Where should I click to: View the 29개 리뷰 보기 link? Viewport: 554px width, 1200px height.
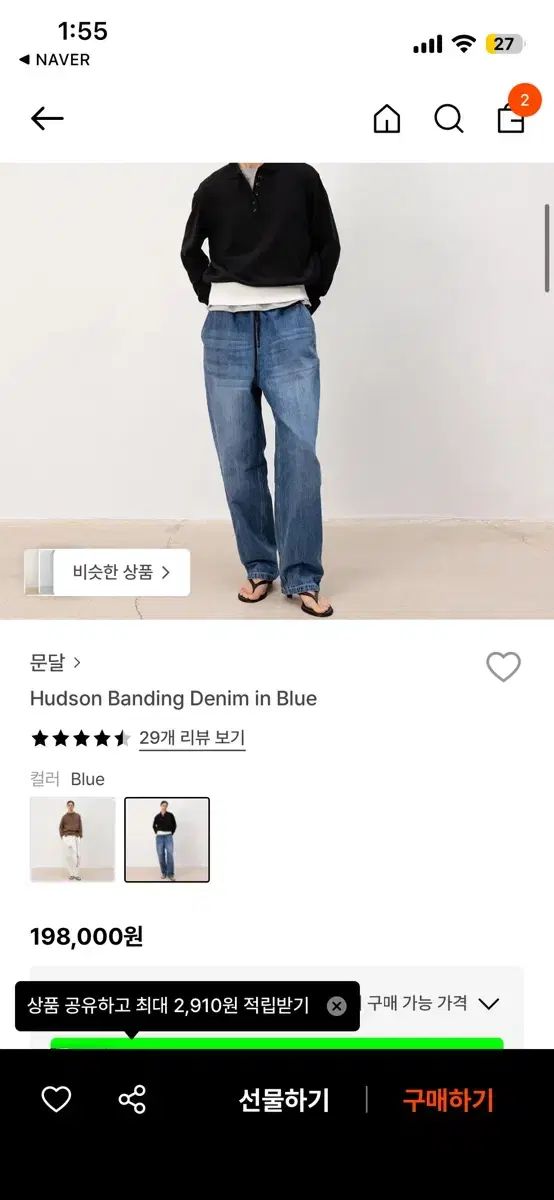click(x=192, y=738)
